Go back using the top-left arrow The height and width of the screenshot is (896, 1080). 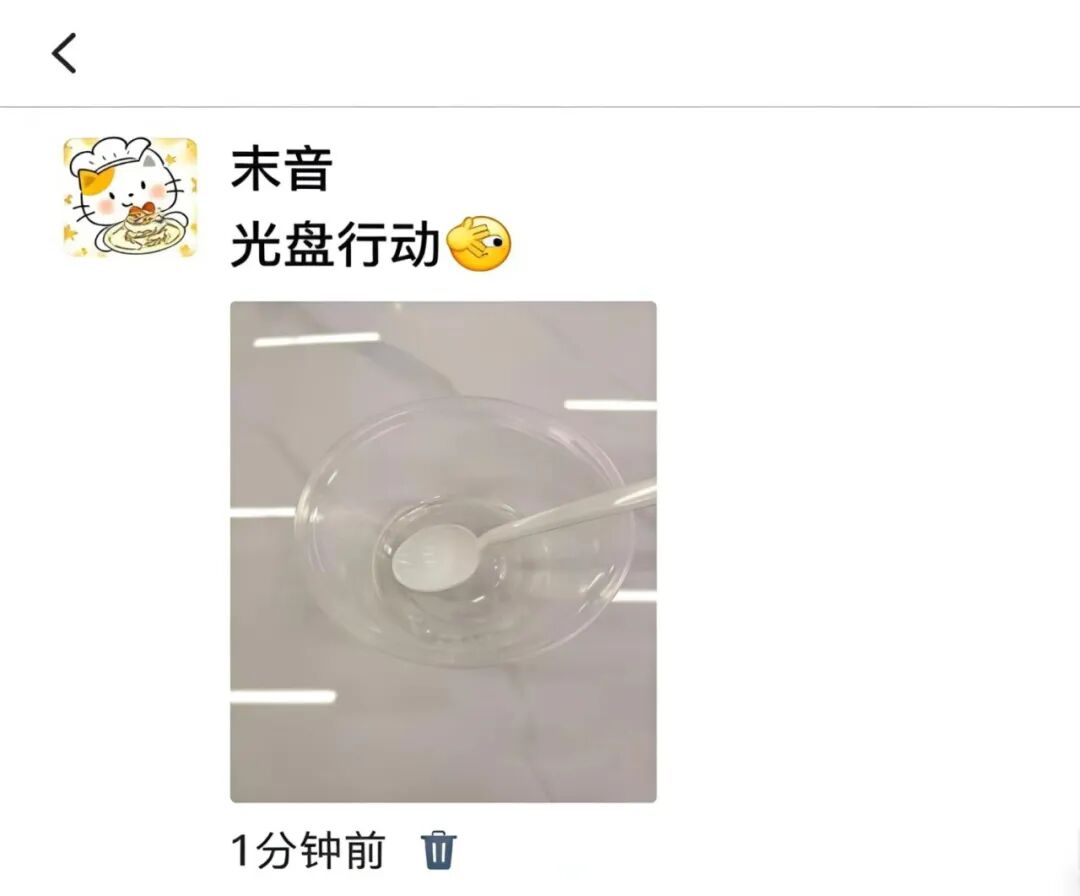tap(64, 53)
